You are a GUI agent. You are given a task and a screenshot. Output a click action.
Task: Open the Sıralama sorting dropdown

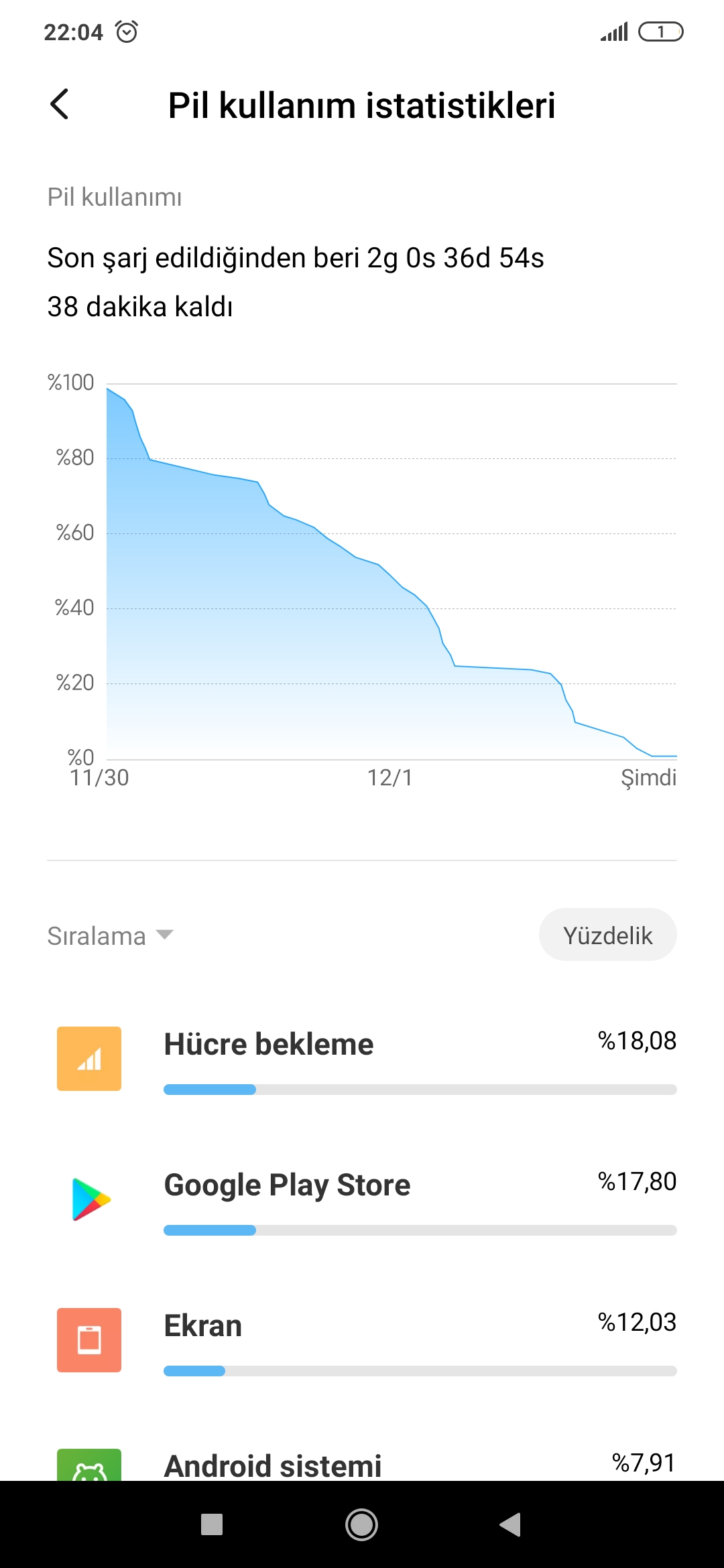click(x=111, y=935)
